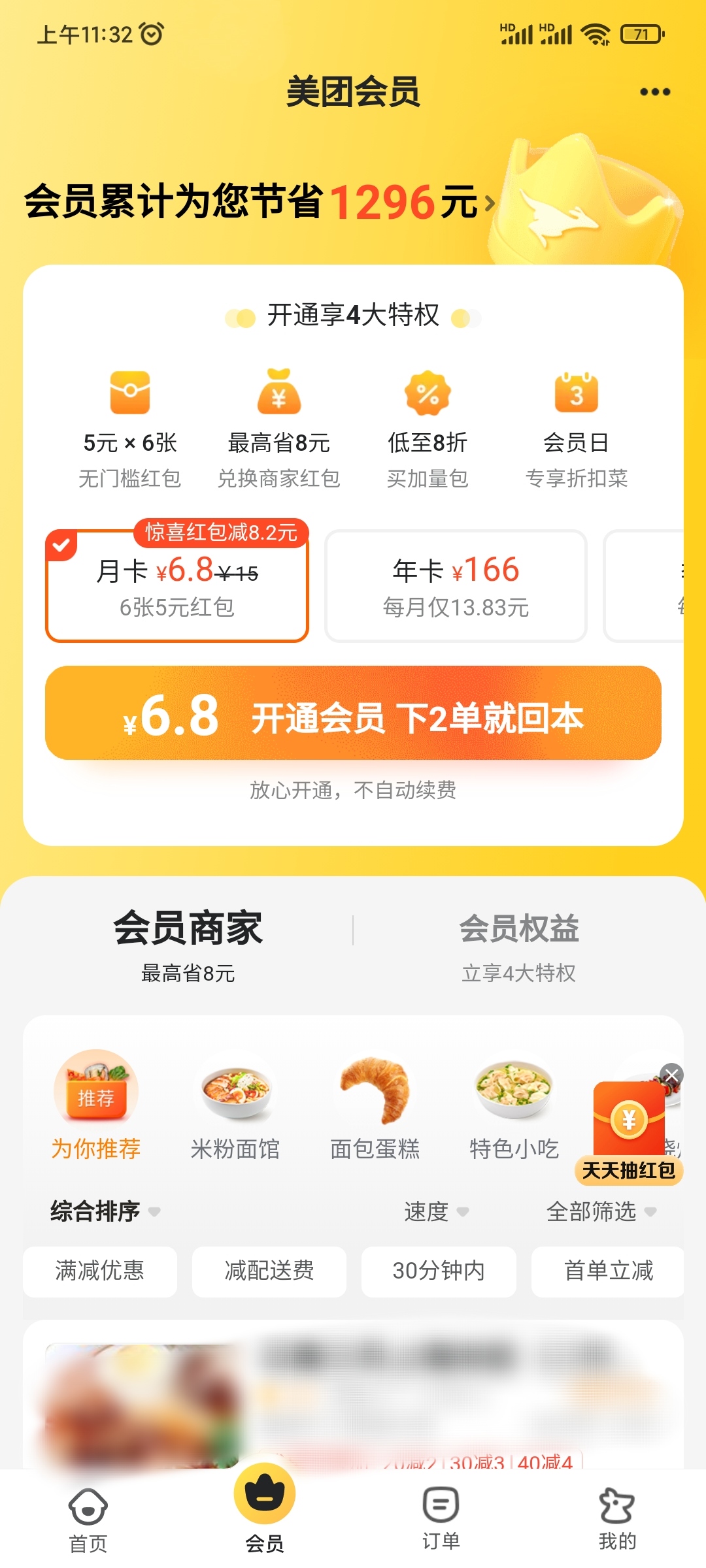
Task: Select the 低至8折 percent discount icon
Action: [427, 394]
